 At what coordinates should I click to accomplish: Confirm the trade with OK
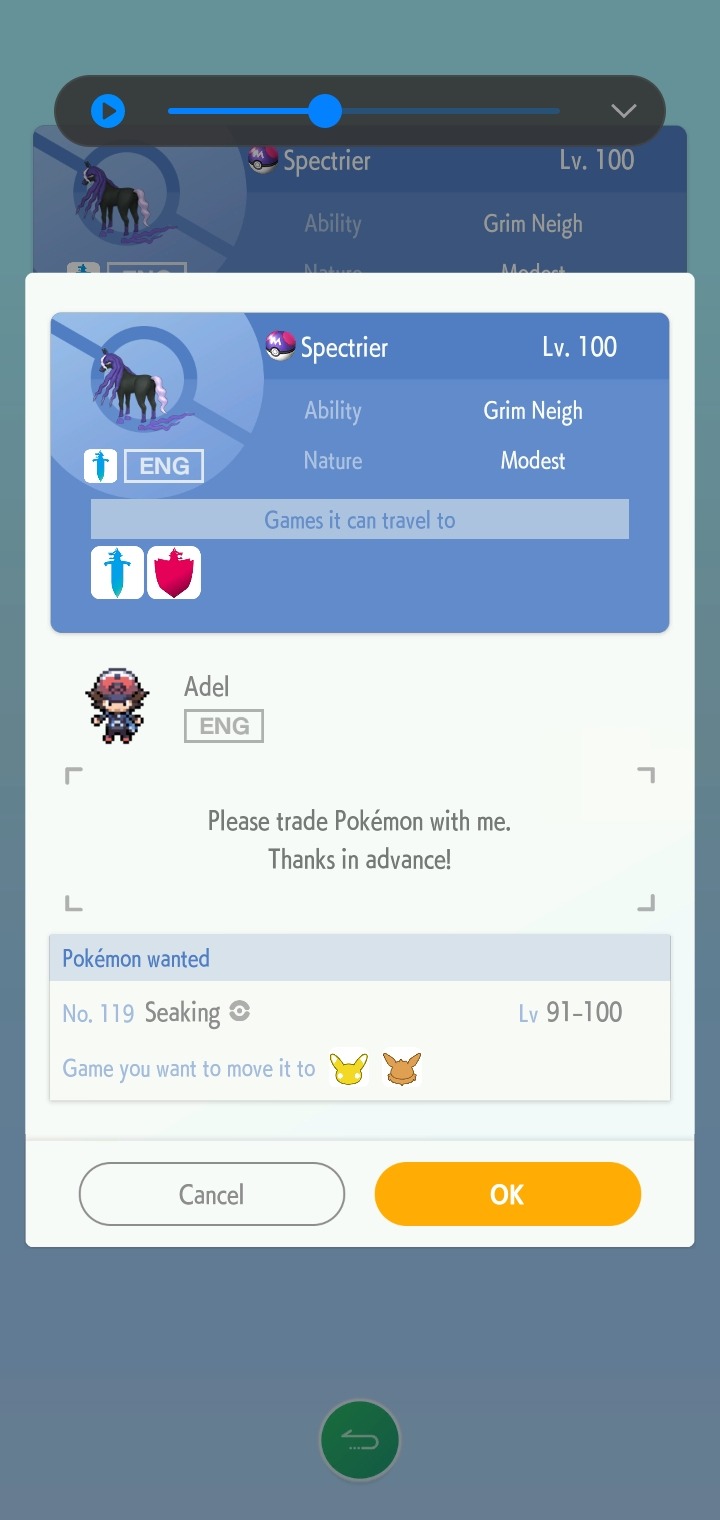point(507,1194)
